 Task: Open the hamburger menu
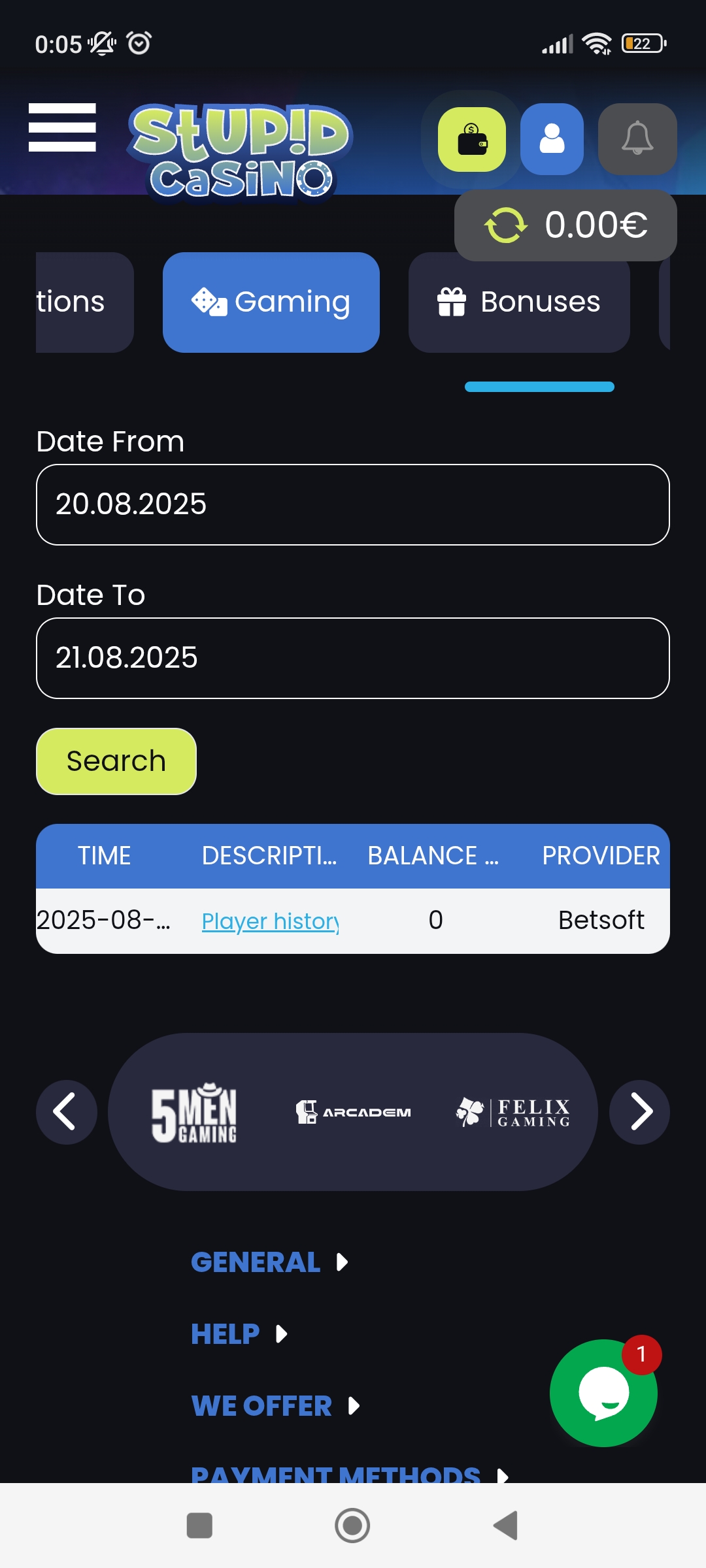coord(63,127)
